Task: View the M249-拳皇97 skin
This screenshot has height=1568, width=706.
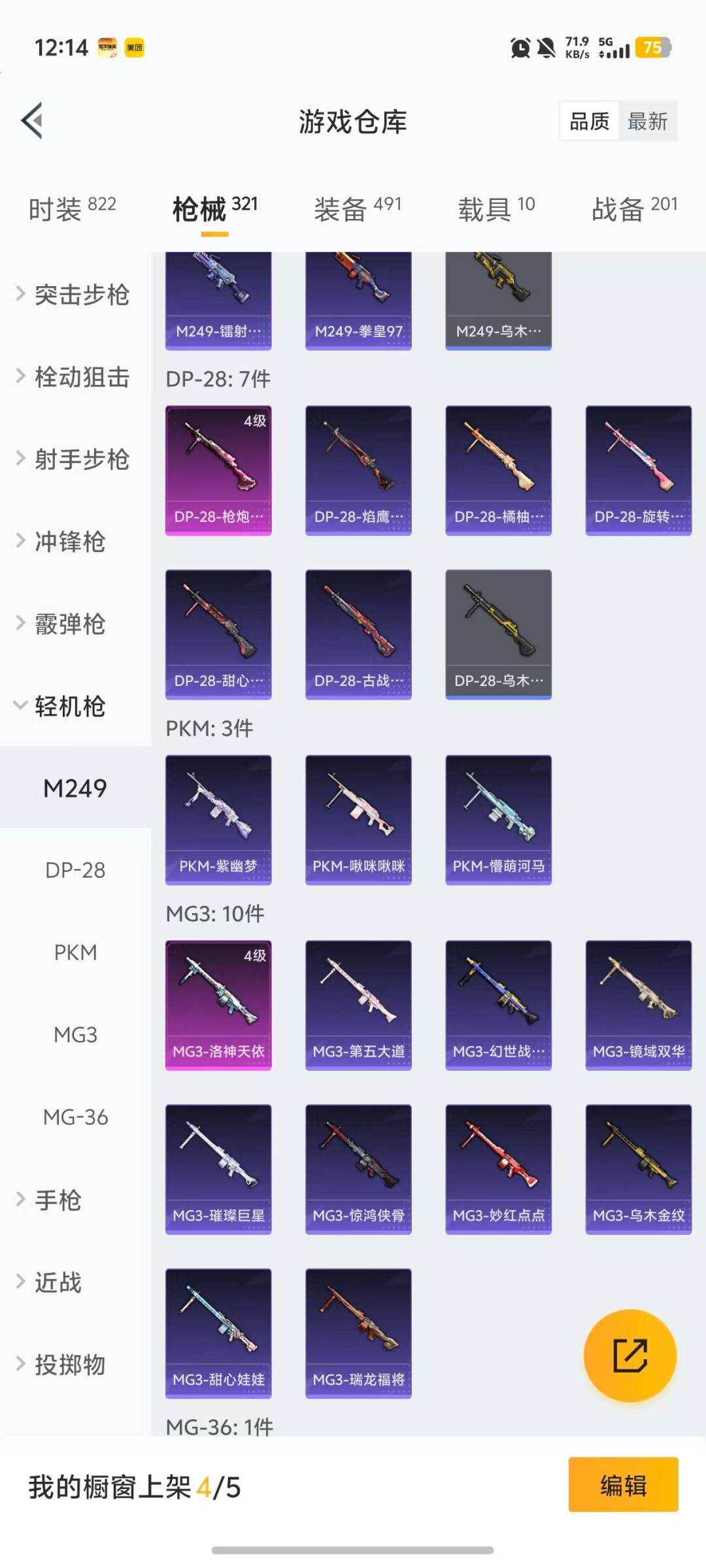Action: pyautogui.click(x=358, y=301)
